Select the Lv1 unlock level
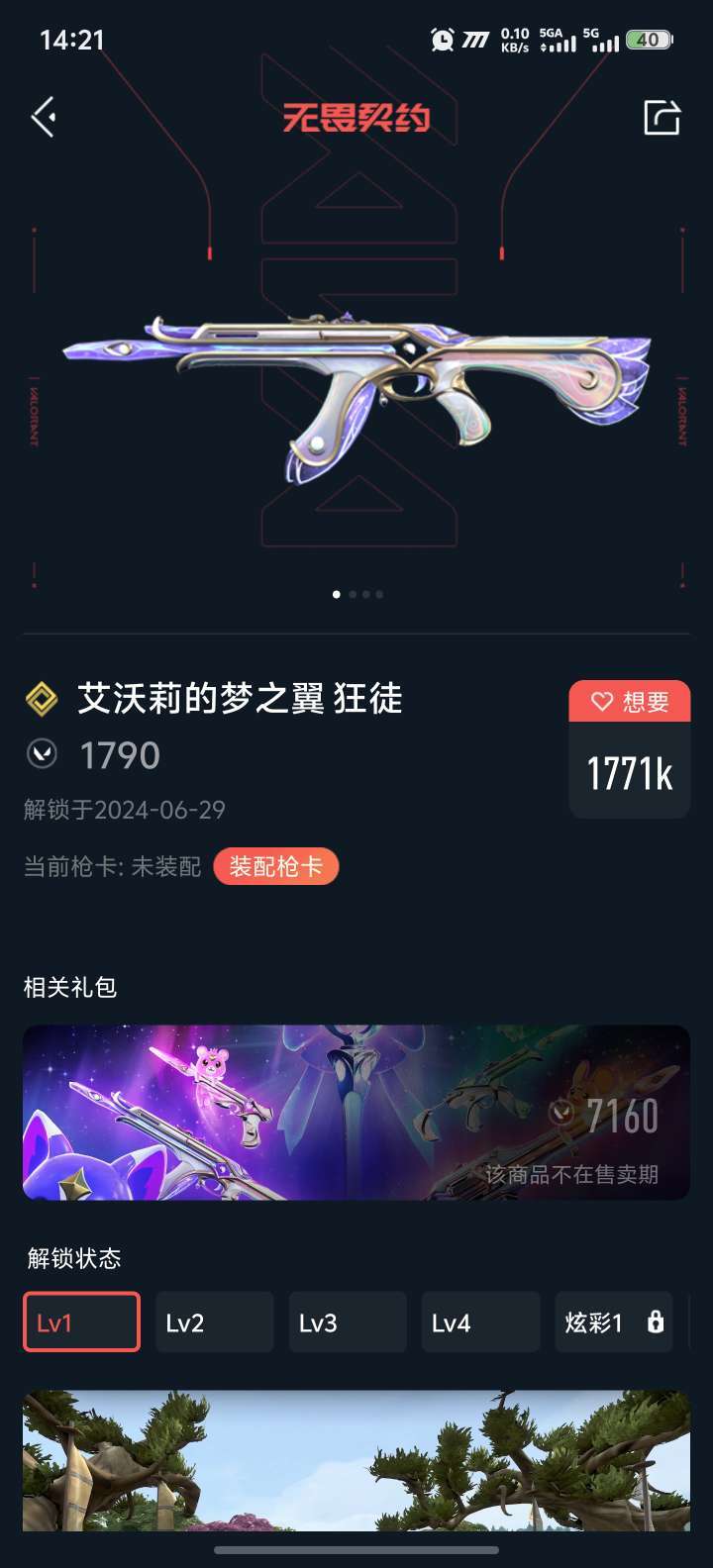 click(x=81, y=1323)
